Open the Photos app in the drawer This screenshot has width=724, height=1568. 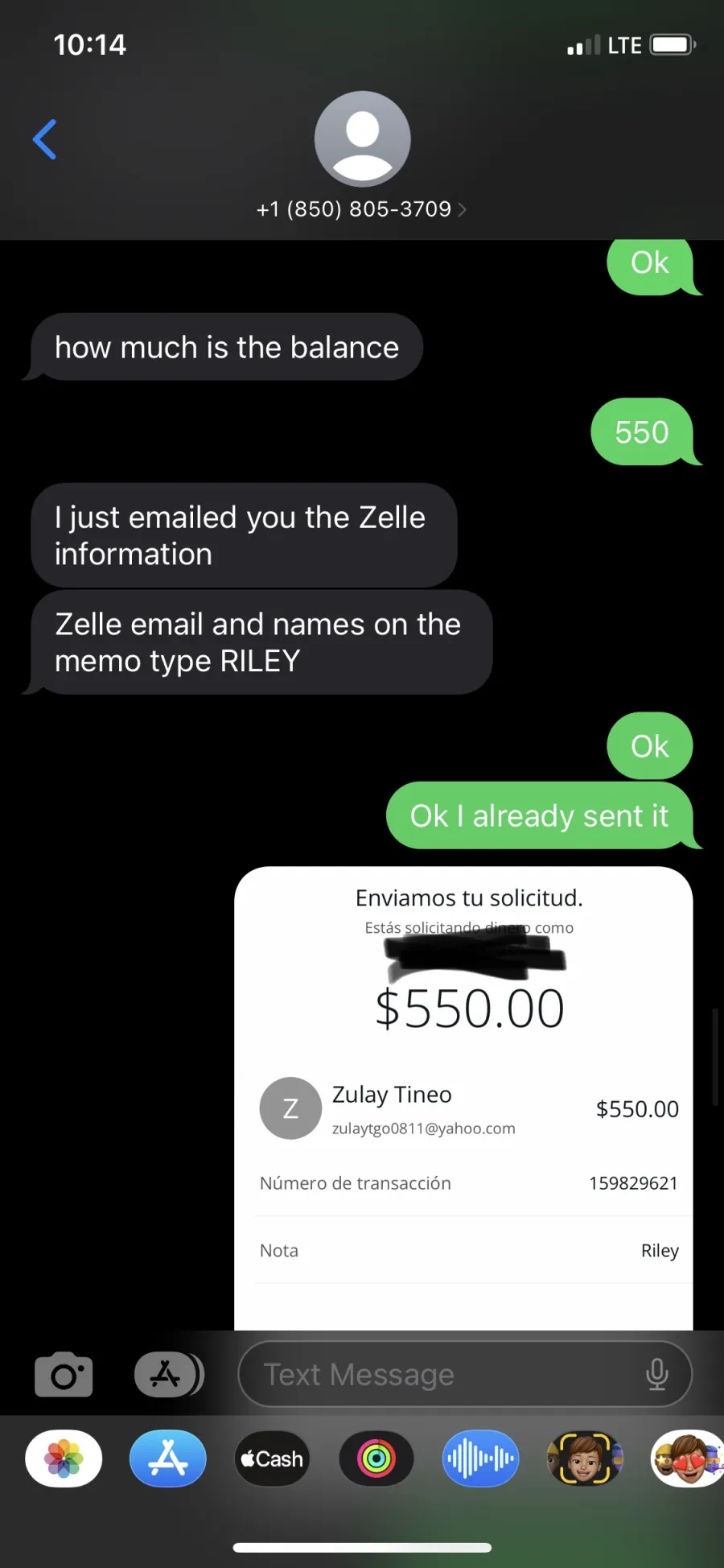[64, 1459]
